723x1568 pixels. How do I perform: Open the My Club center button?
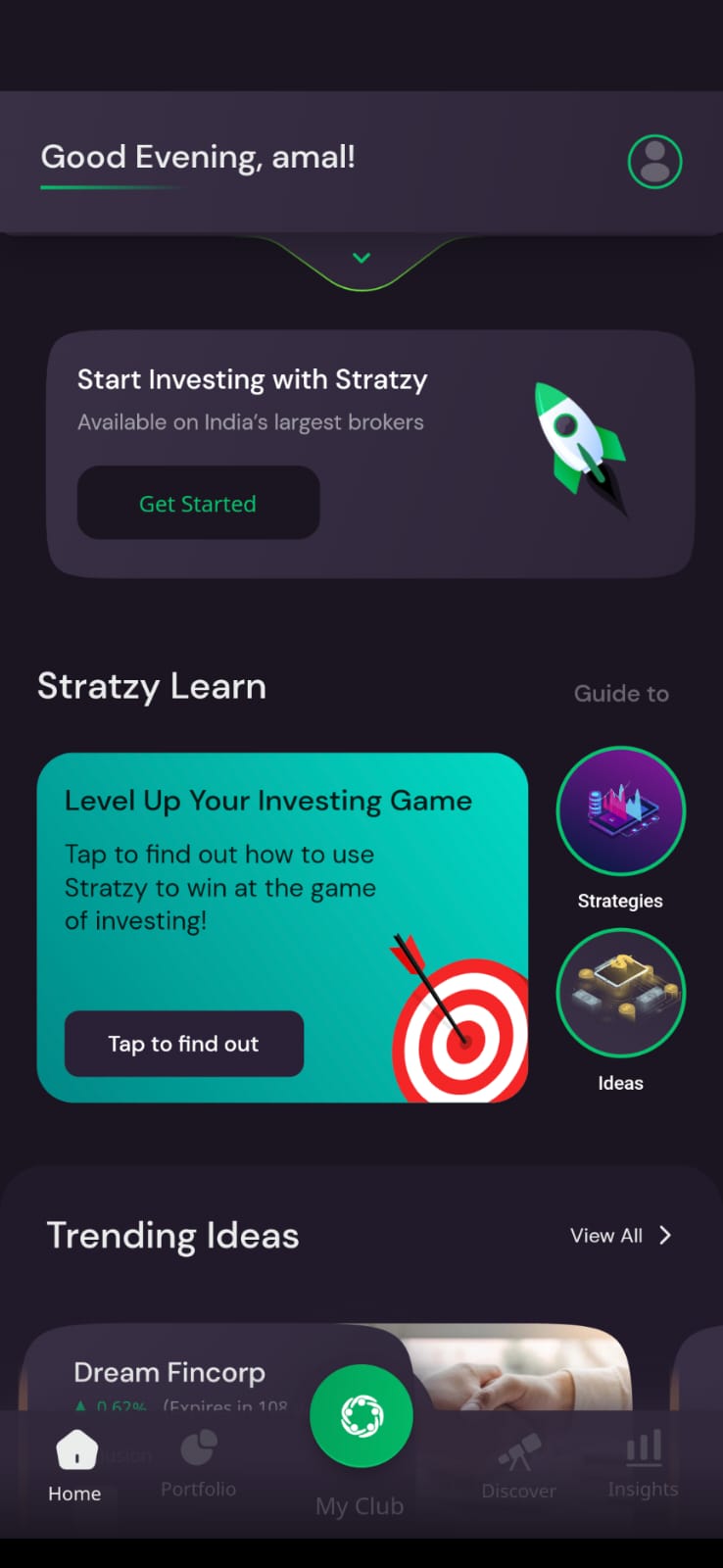(361, 1416)
